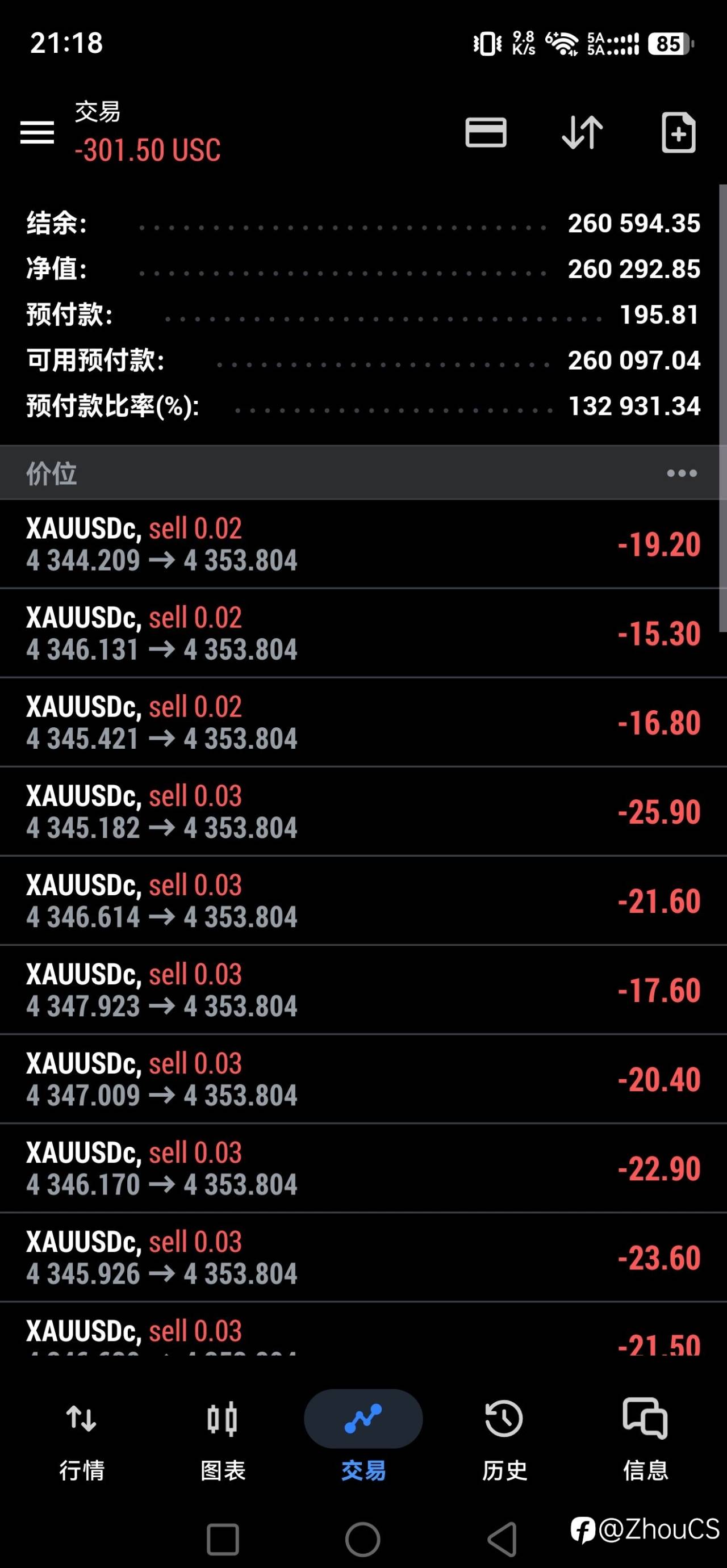Go to the 历史 history tab

coord(504,1440)
